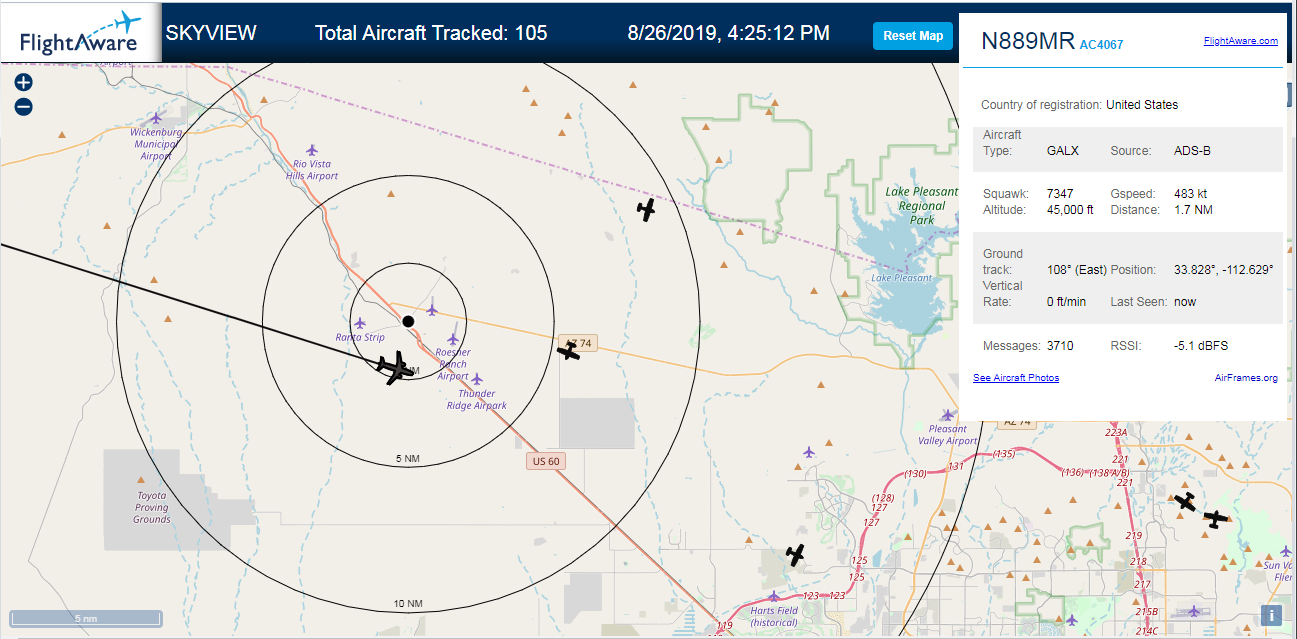Select the aircraft on the AZ 74 road
The image size is (1297, 639).
pyautogui.click(x=569, y=351)
